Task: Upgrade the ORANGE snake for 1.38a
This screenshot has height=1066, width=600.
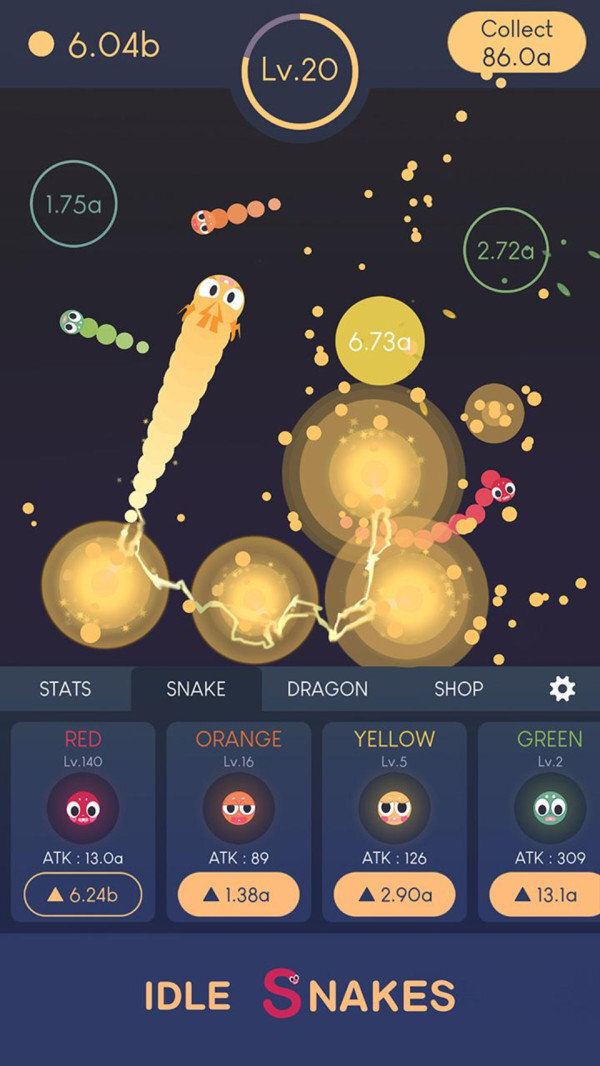Action: (x=238, y=895)
